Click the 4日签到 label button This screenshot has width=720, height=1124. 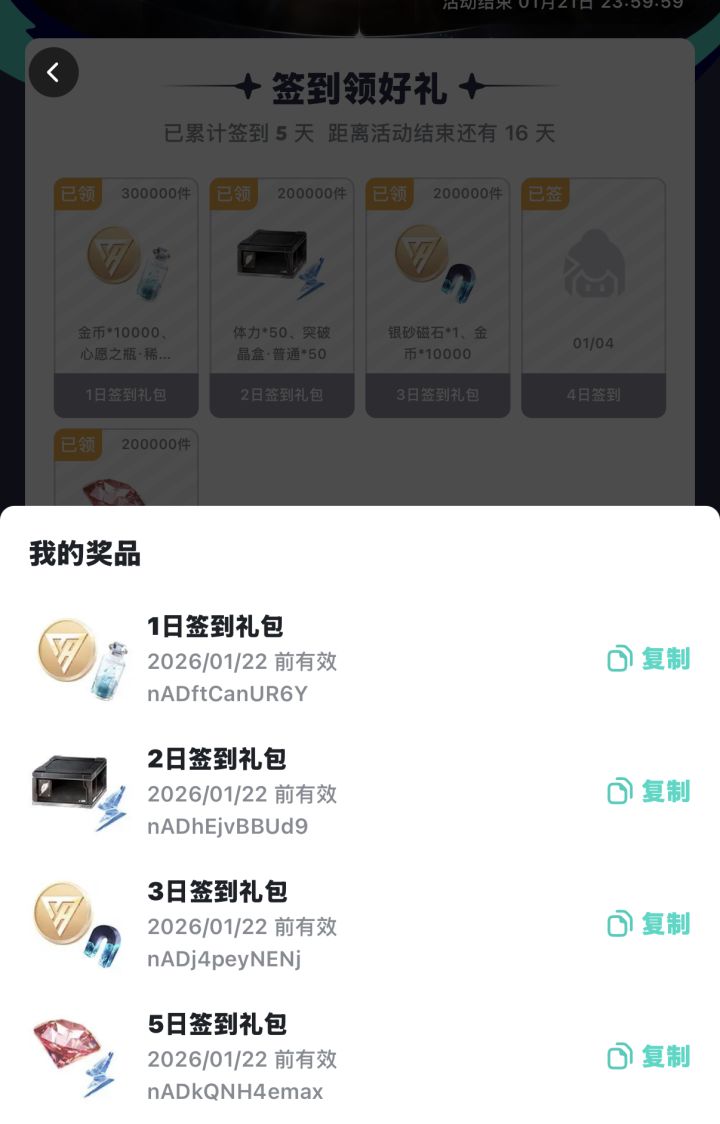[593, 395]
